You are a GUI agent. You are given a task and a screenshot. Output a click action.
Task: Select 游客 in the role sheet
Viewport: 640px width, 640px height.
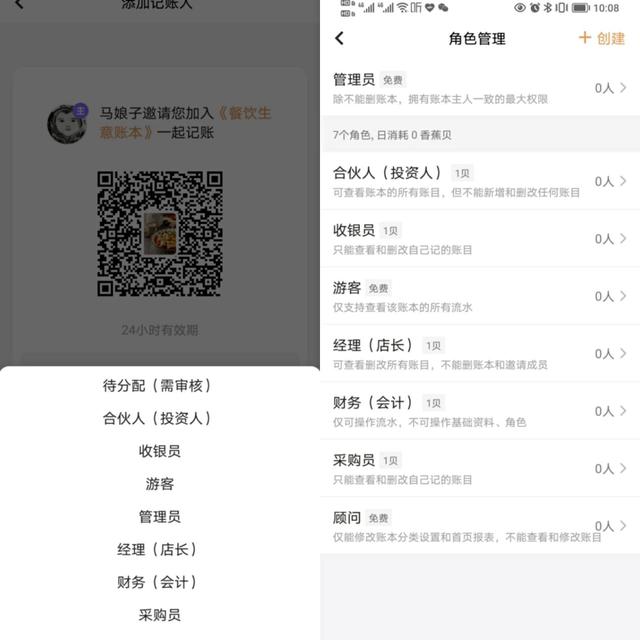pos(159,484)
